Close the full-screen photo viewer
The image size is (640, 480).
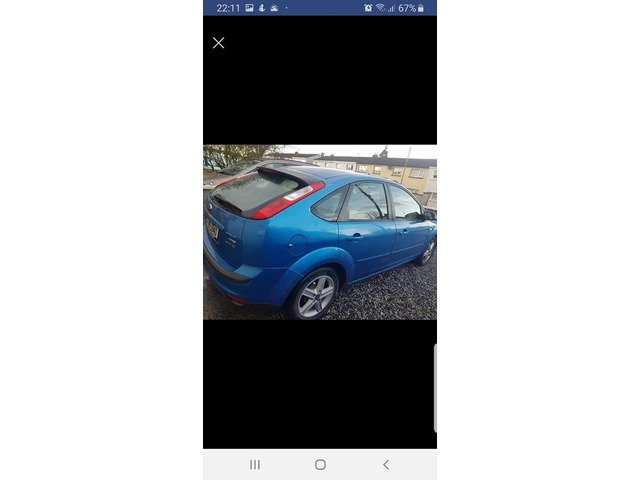tap(218, 43)
